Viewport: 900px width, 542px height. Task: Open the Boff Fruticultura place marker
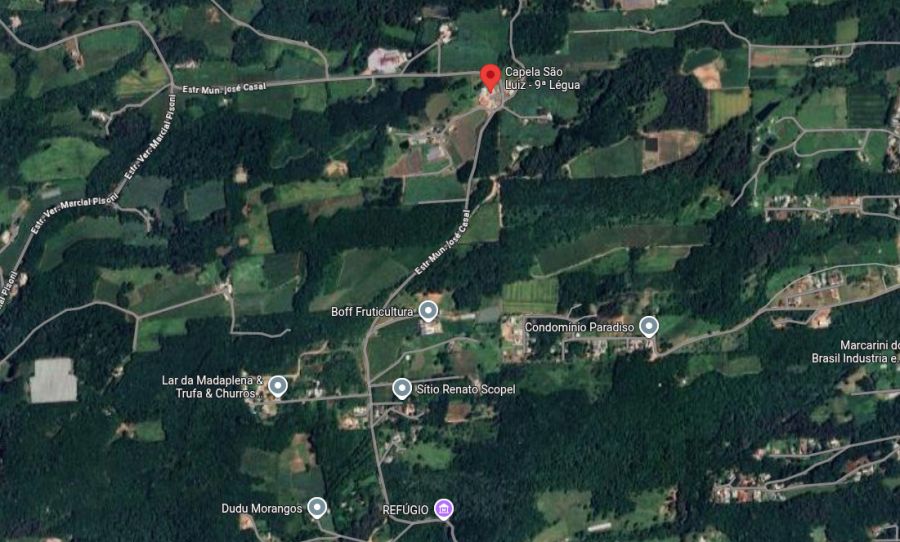[428, 311]
